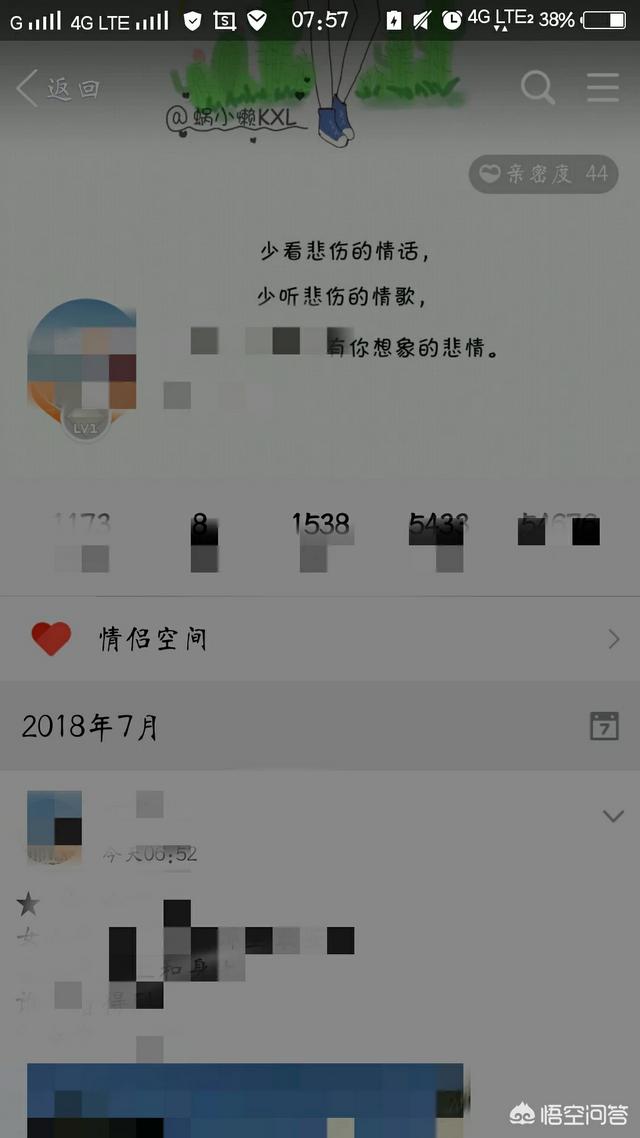The height and width of the screenshot is (1138, 640).
Task: Open the calendar icon beside 2018年7月
Action: pyautogui.click(x=604, y=726)
